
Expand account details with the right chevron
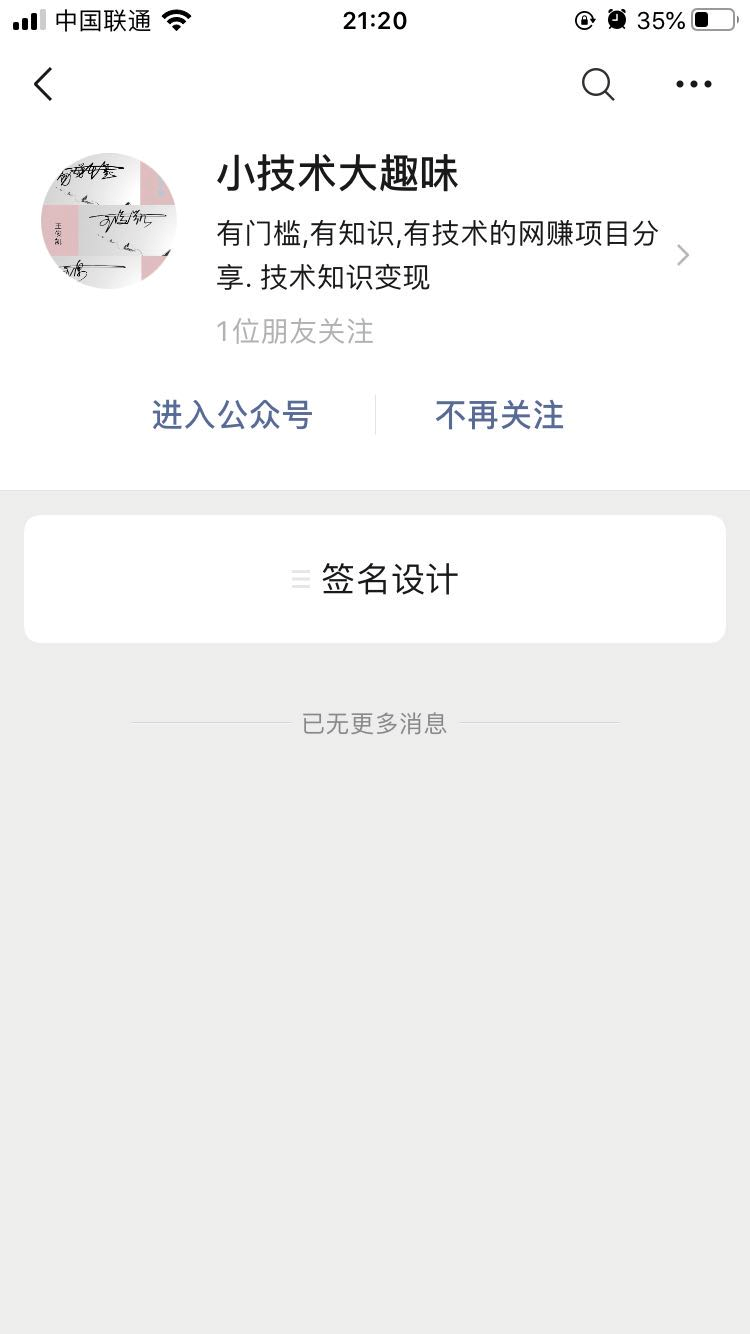[682, 255]
